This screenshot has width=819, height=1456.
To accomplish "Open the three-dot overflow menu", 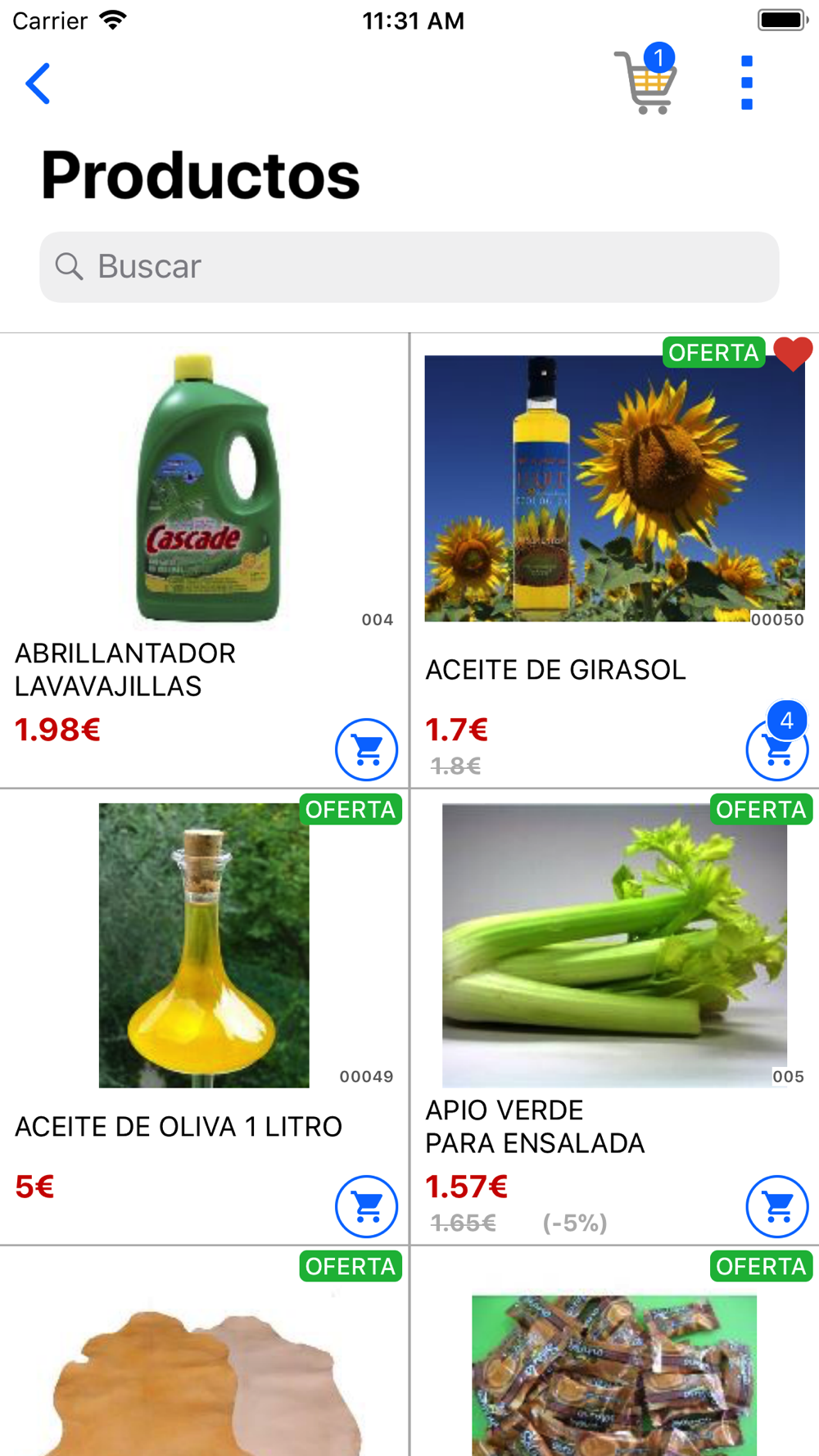I will coord(746,83).
